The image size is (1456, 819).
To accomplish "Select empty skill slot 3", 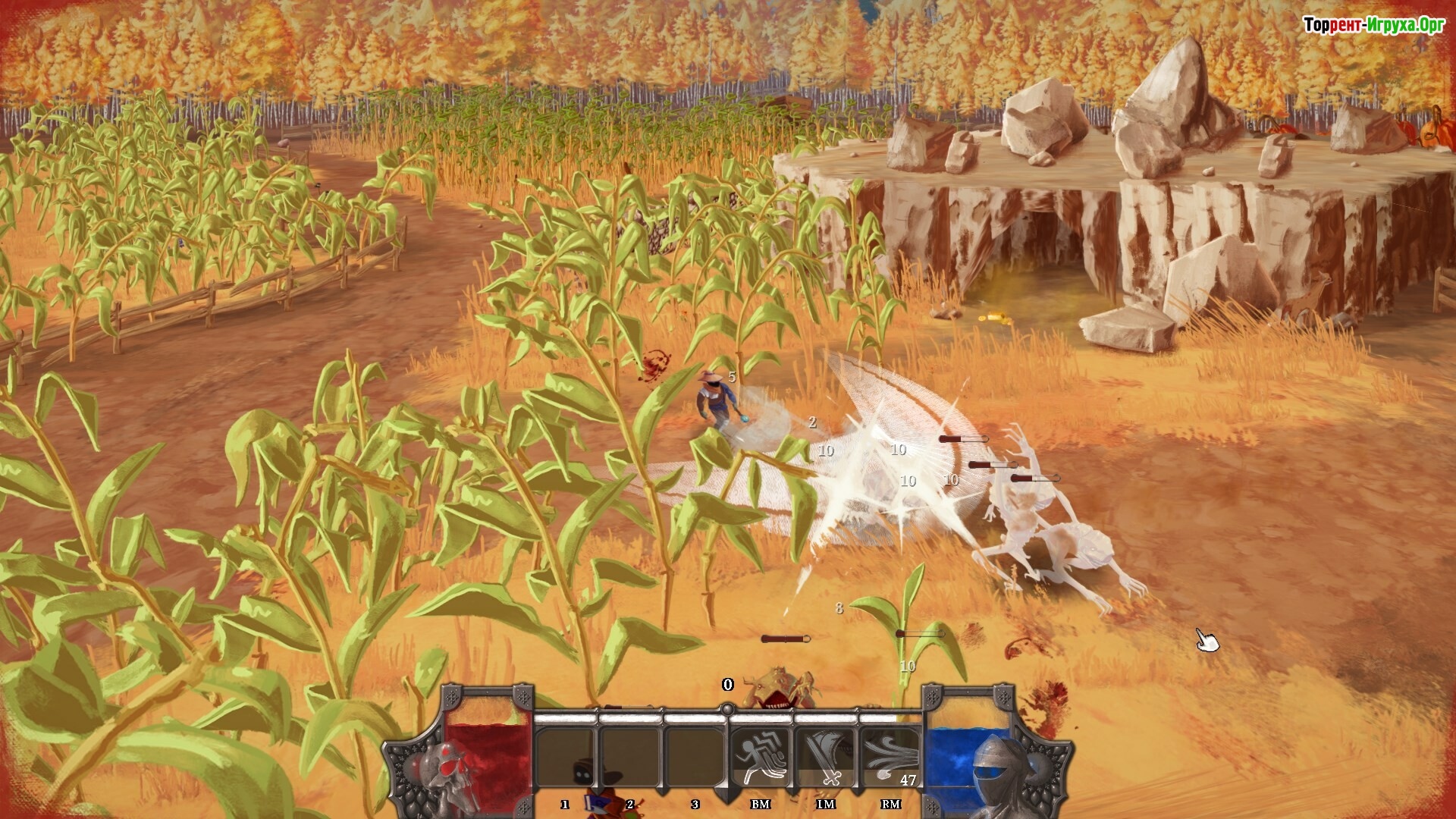I will click(695, 758).
